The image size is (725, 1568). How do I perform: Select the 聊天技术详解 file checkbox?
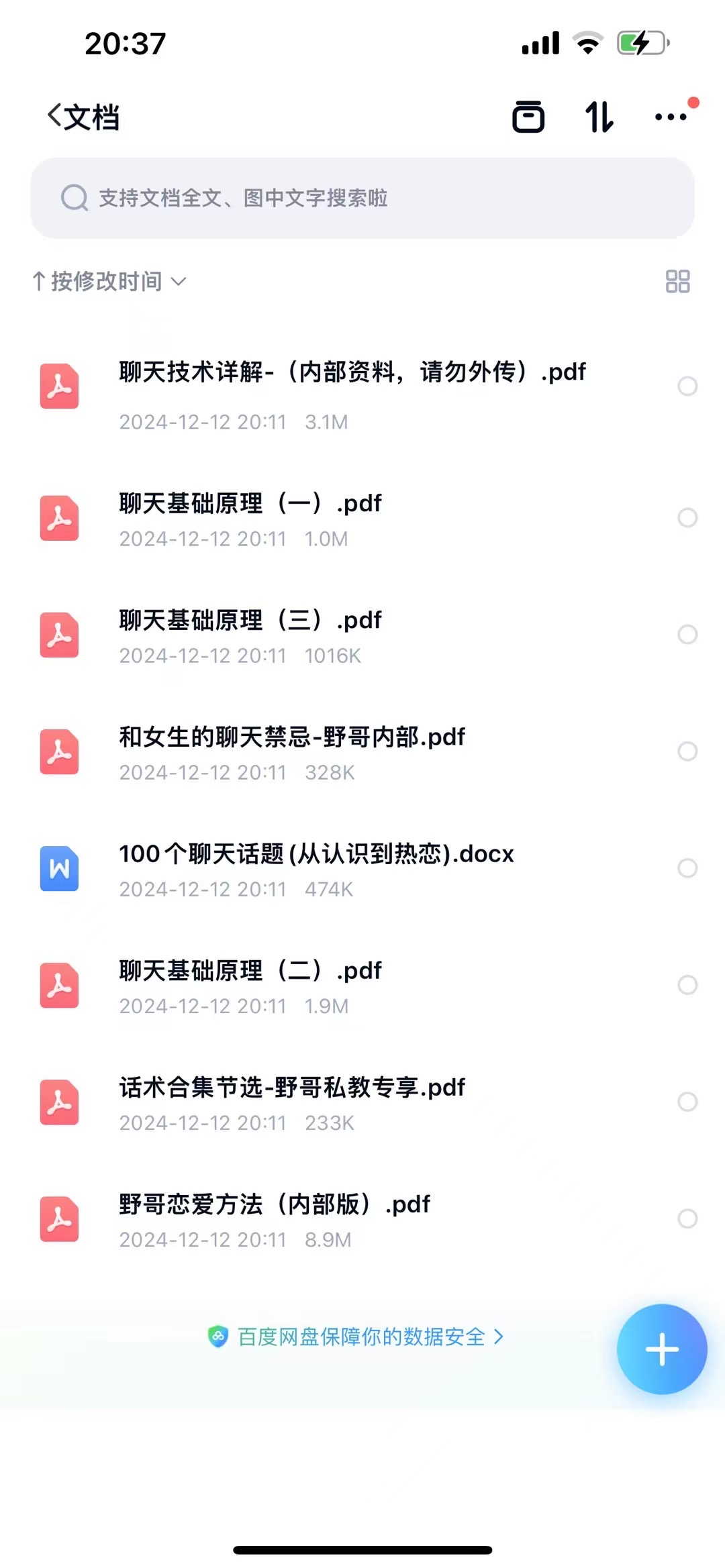pos(687,386)
